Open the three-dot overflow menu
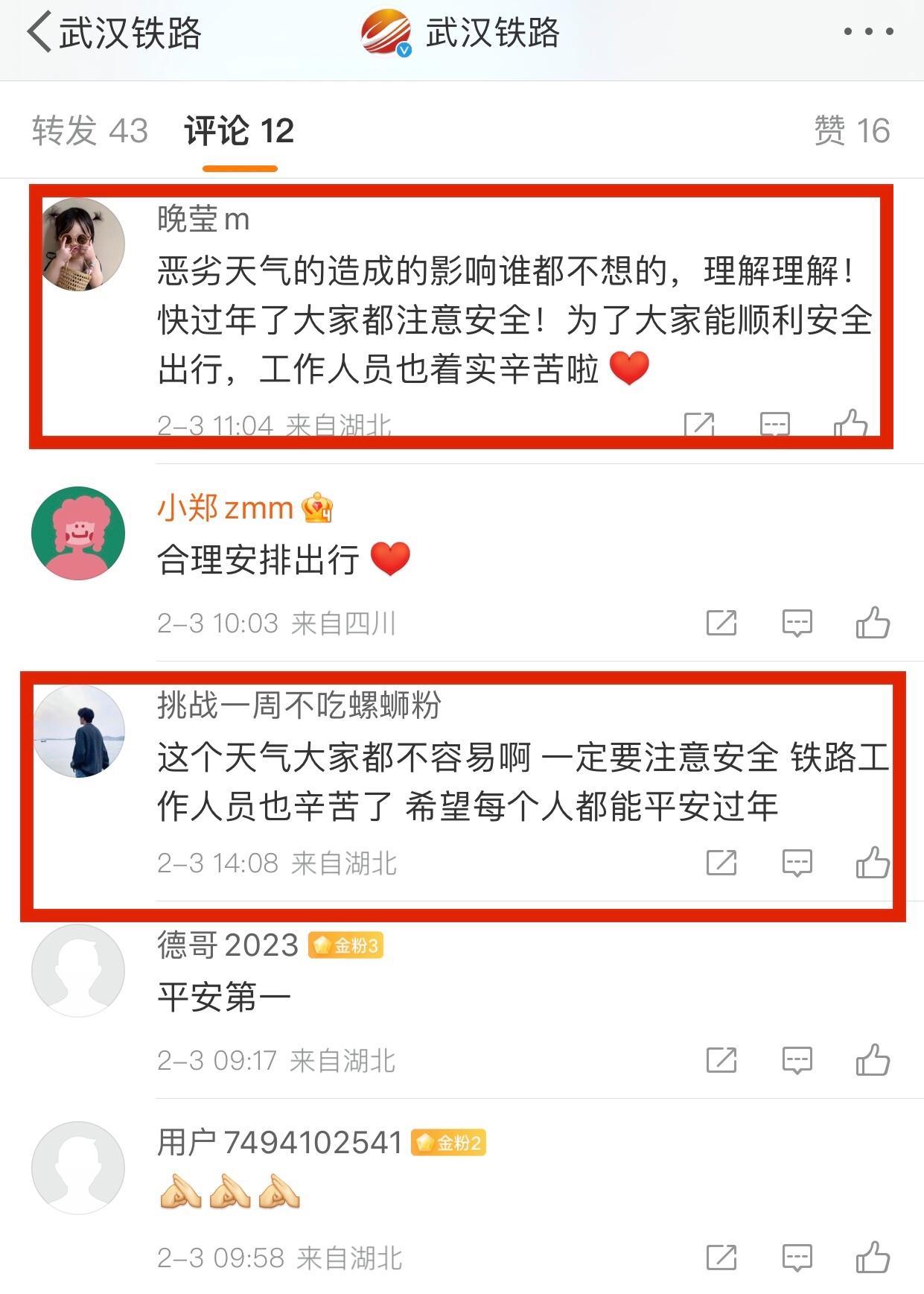Image resolution: width=924 pixels, height=1294 pixels. (867, 32)
